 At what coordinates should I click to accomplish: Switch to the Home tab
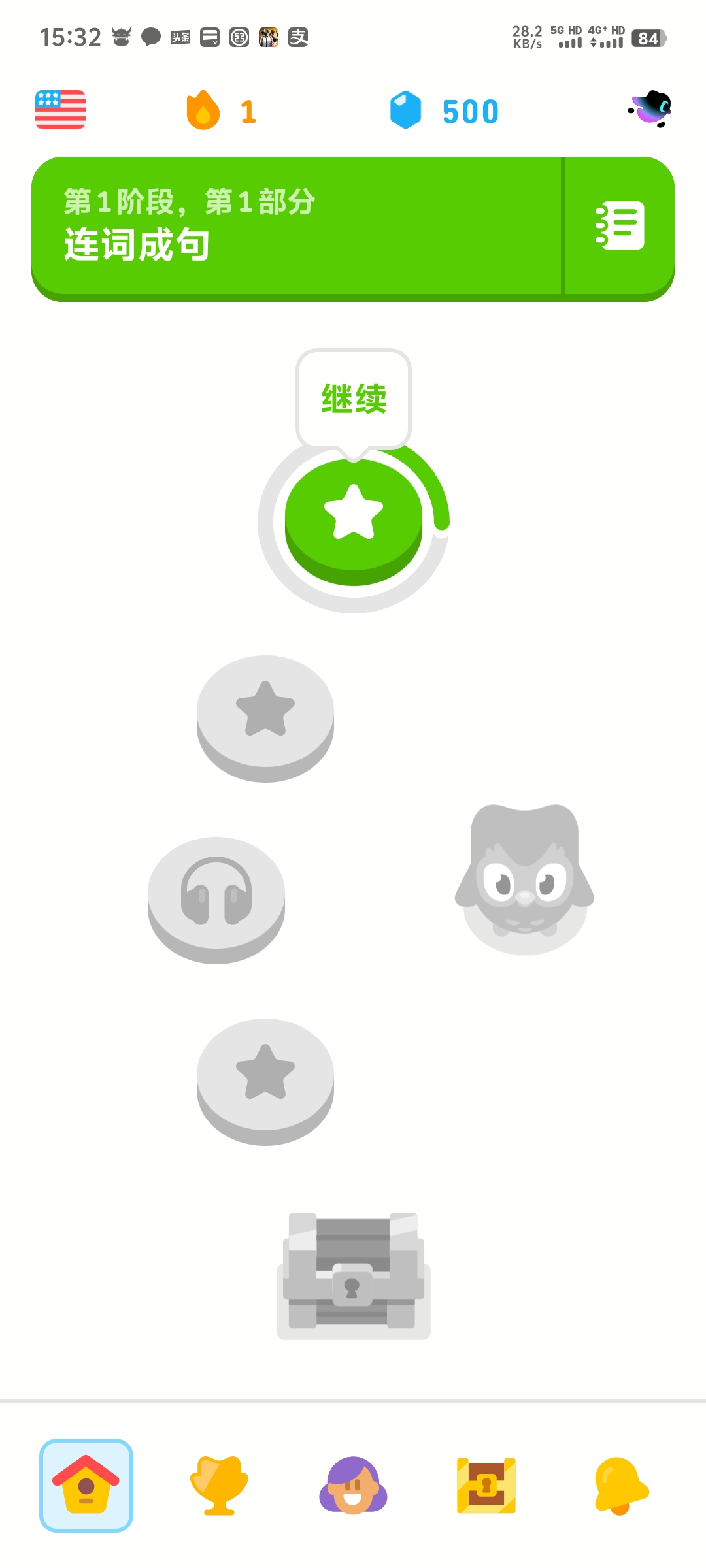tap(86, 1485)
